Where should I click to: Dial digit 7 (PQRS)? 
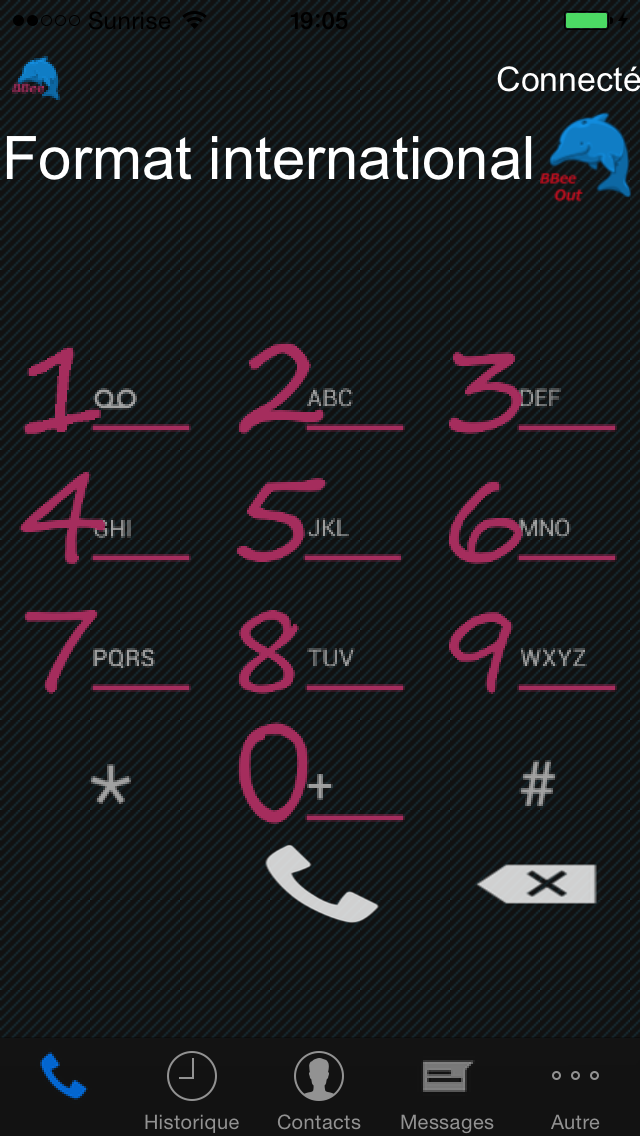[105, 652]
